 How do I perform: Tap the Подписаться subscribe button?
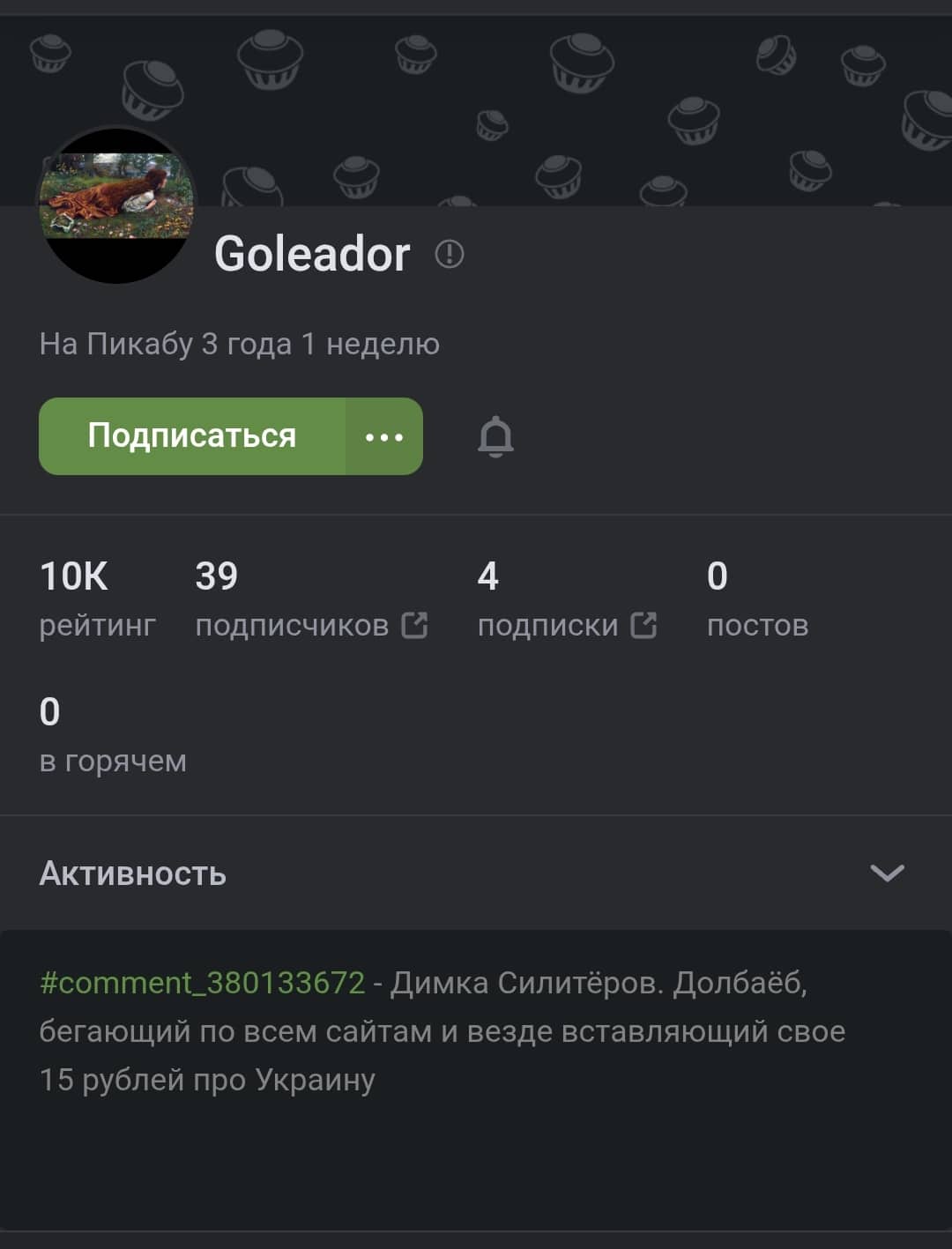tap(191, 435)
